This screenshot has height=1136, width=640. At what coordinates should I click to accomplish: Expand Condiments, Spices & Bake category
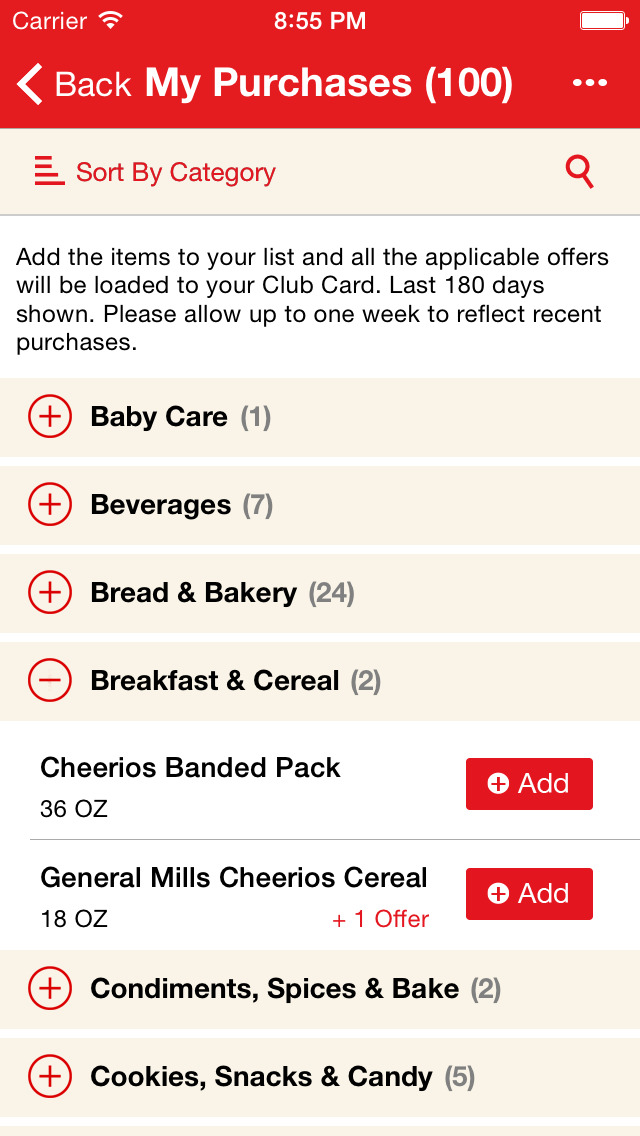click(x=320, y=990)
